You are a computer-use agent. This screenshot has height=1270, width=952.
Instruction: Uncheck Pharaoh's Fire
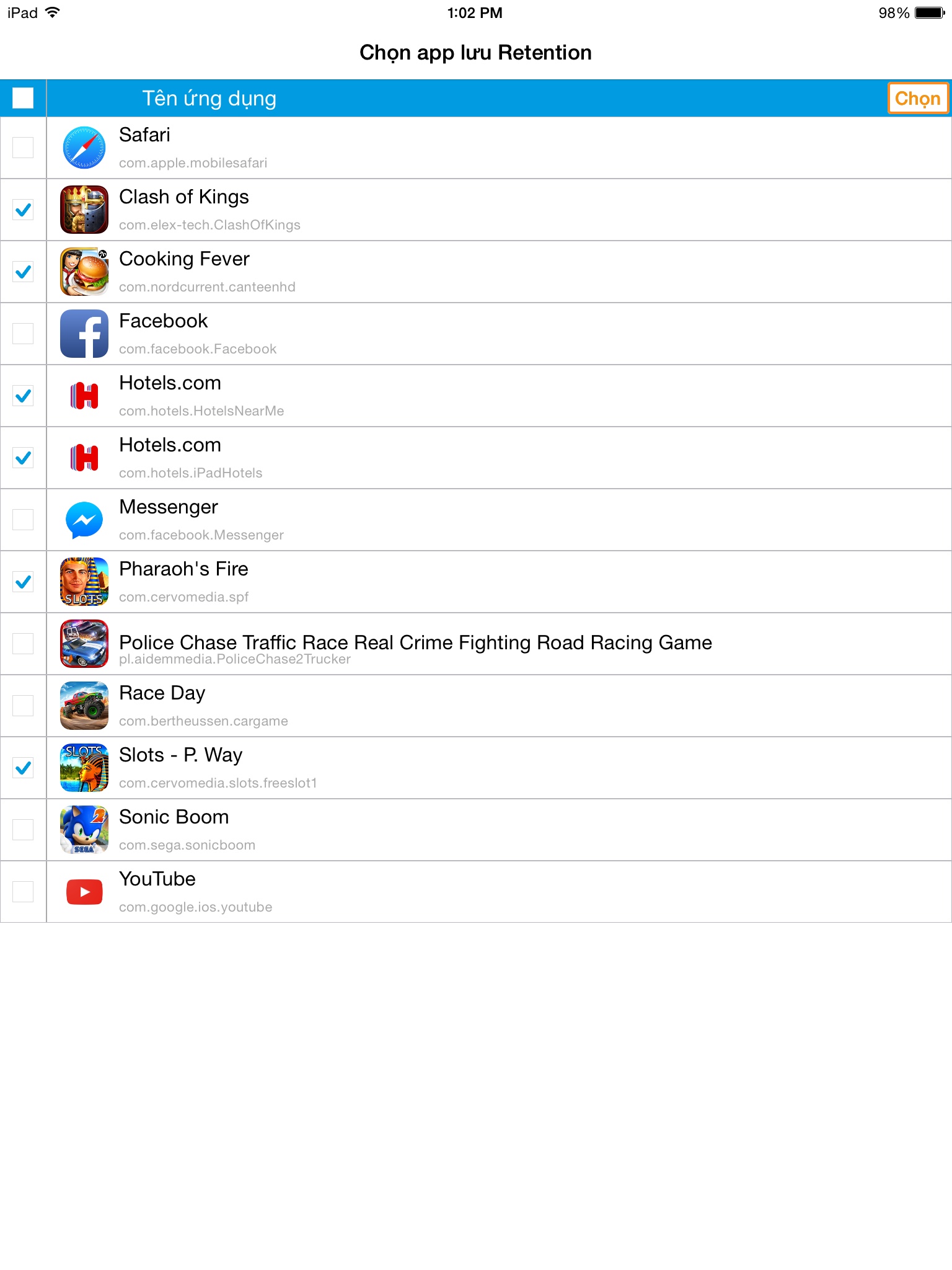pyautogui.click(x=23, y=582)
